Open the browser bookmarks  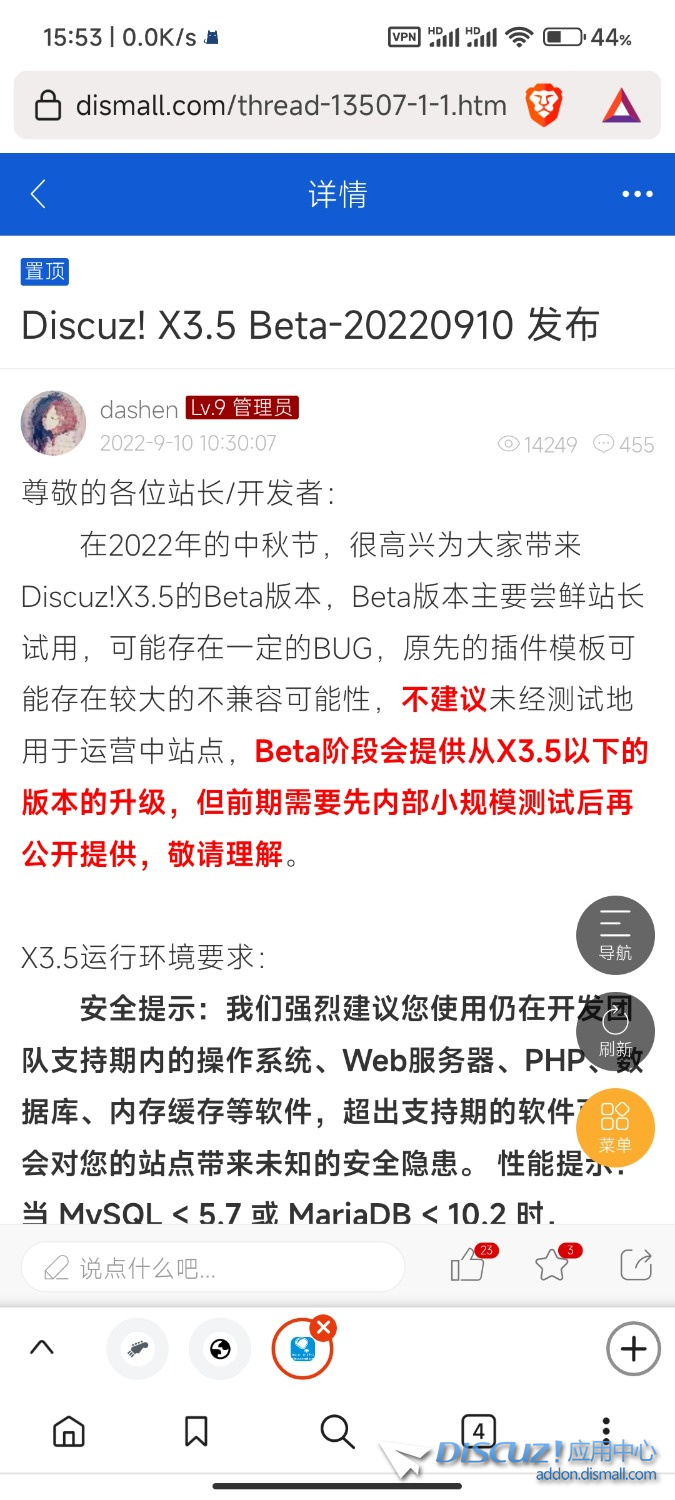click(x=197, y=1432)
